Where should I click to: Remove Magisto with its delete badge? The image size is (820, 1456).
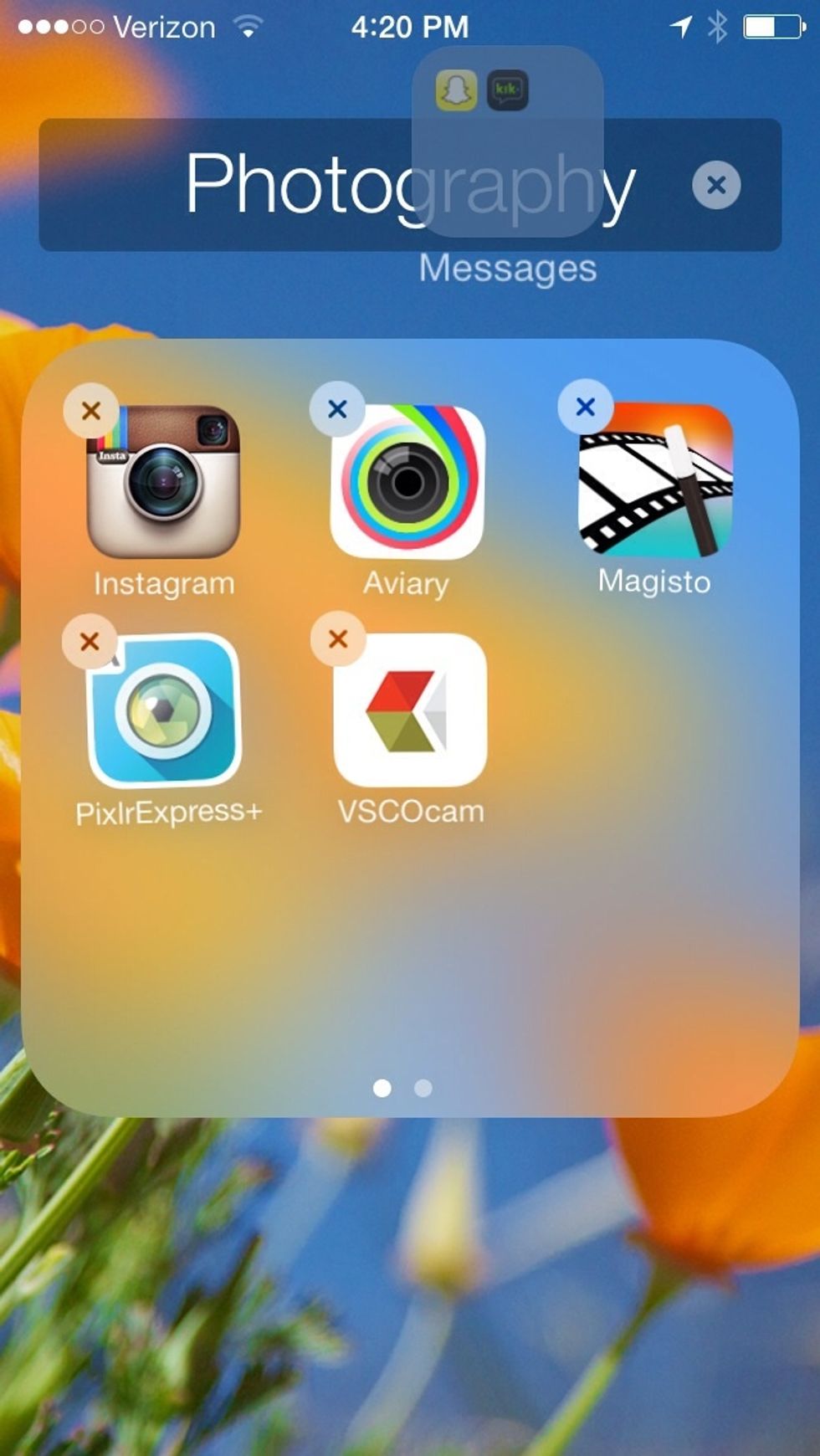point(584,407)
